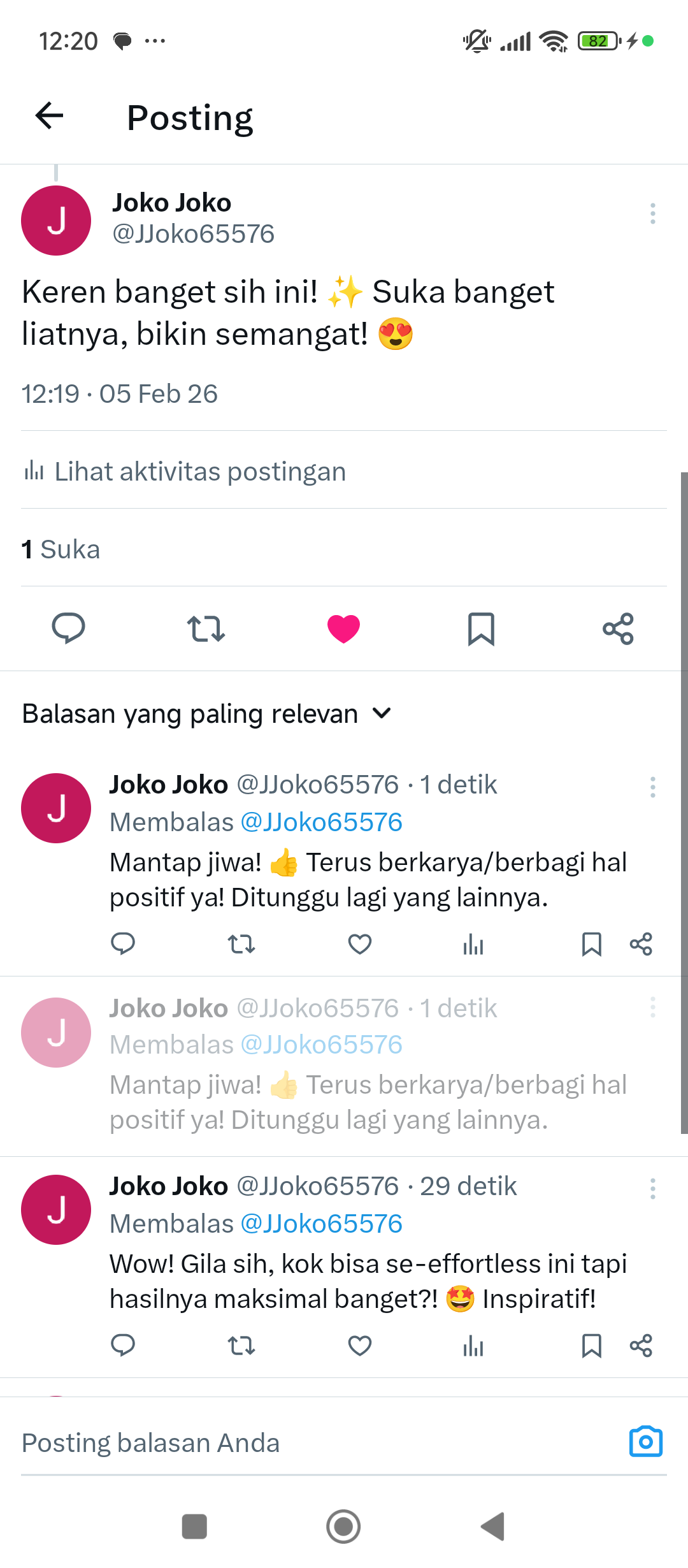Like the Wow! Gila sih reply

pyautogui.click(x=359, y=1346)
